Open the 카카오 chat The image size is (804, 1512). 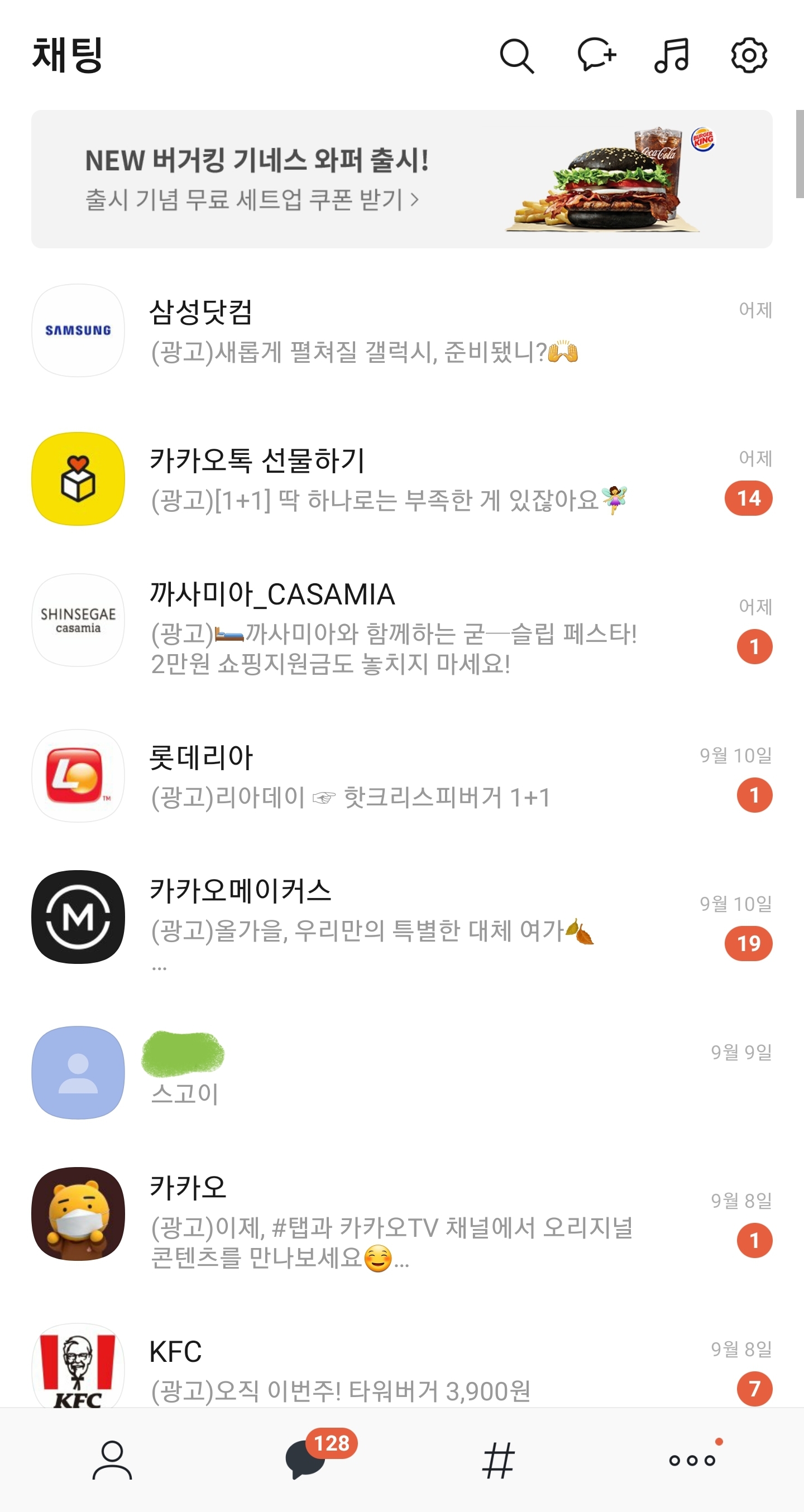[x=401, y=1221]
